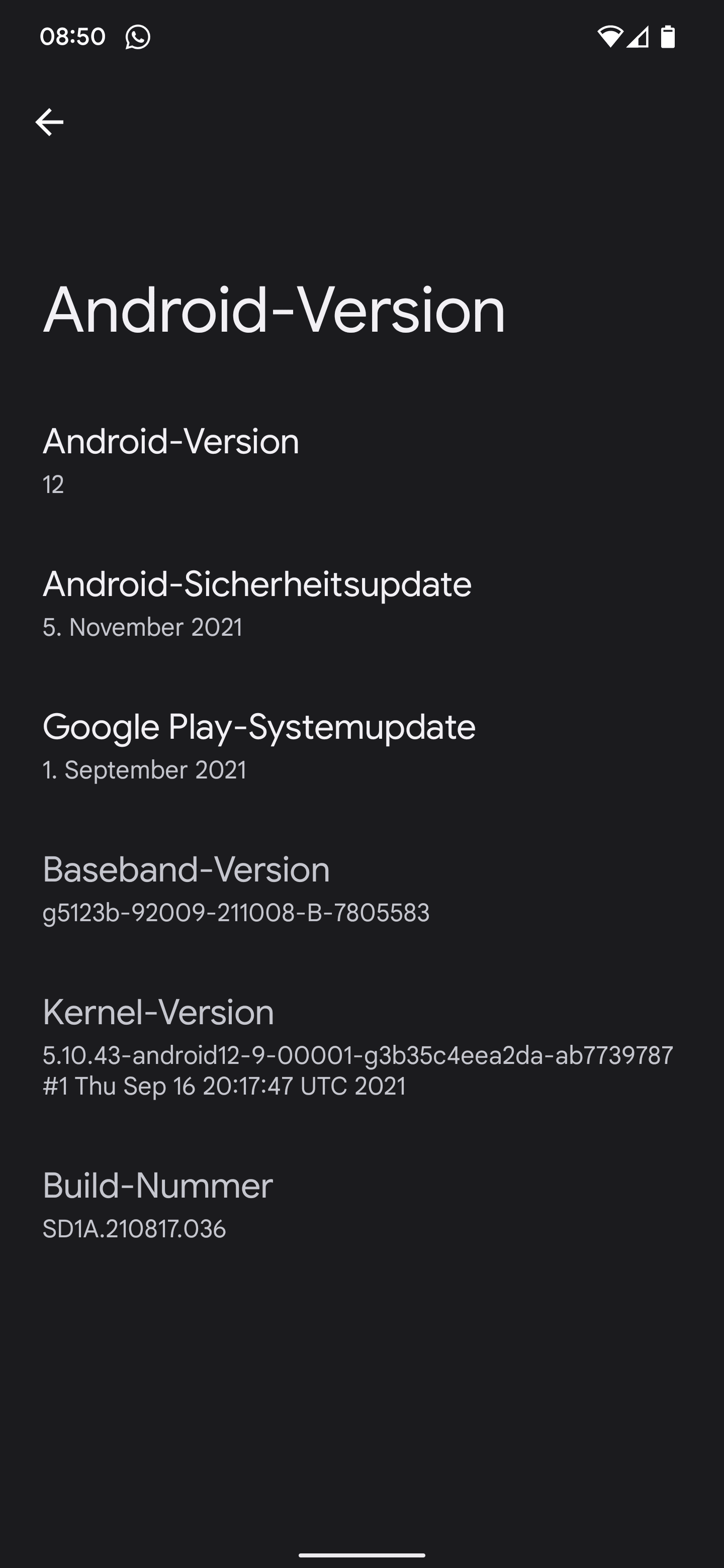Open Android-Sicherheitsupdate entry
The image size is (724, 1568).
(x=361, y=603)
